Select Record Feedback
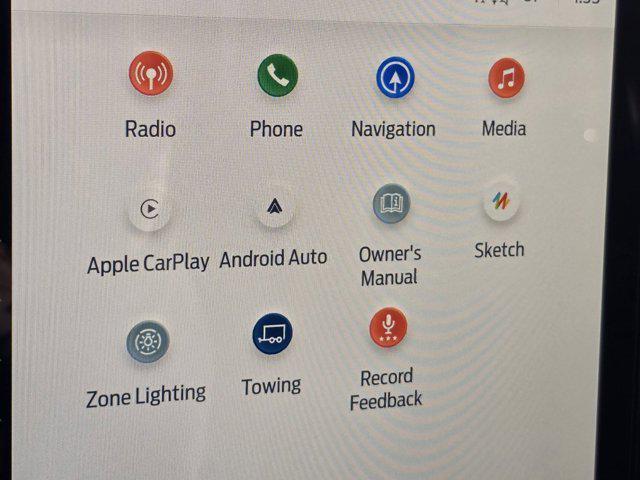The width and height of the screenshot is (640, 480). (x=388, y=329)
